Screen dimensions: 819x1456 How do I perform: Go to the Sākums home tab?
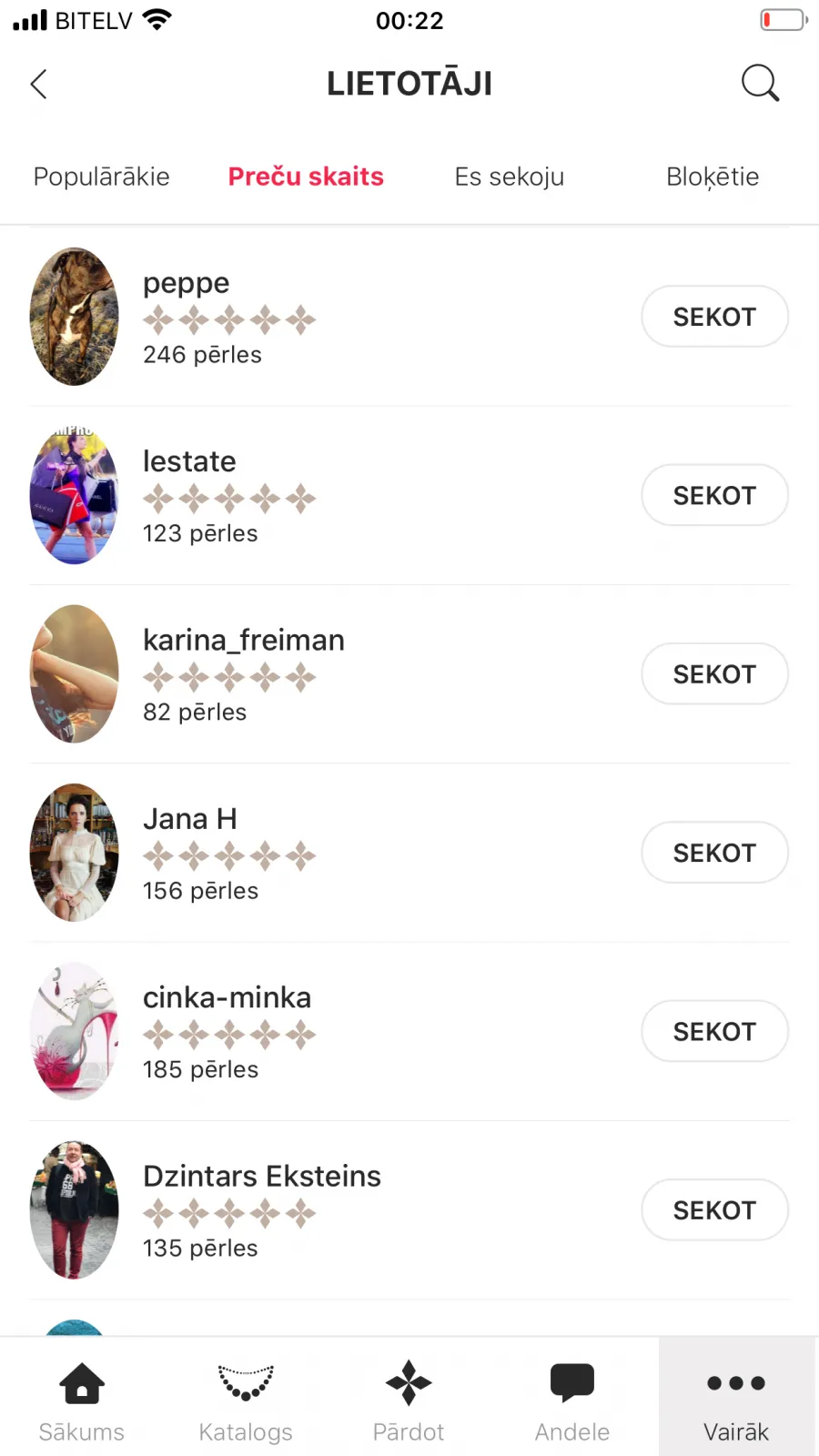tap(82, 1401)
